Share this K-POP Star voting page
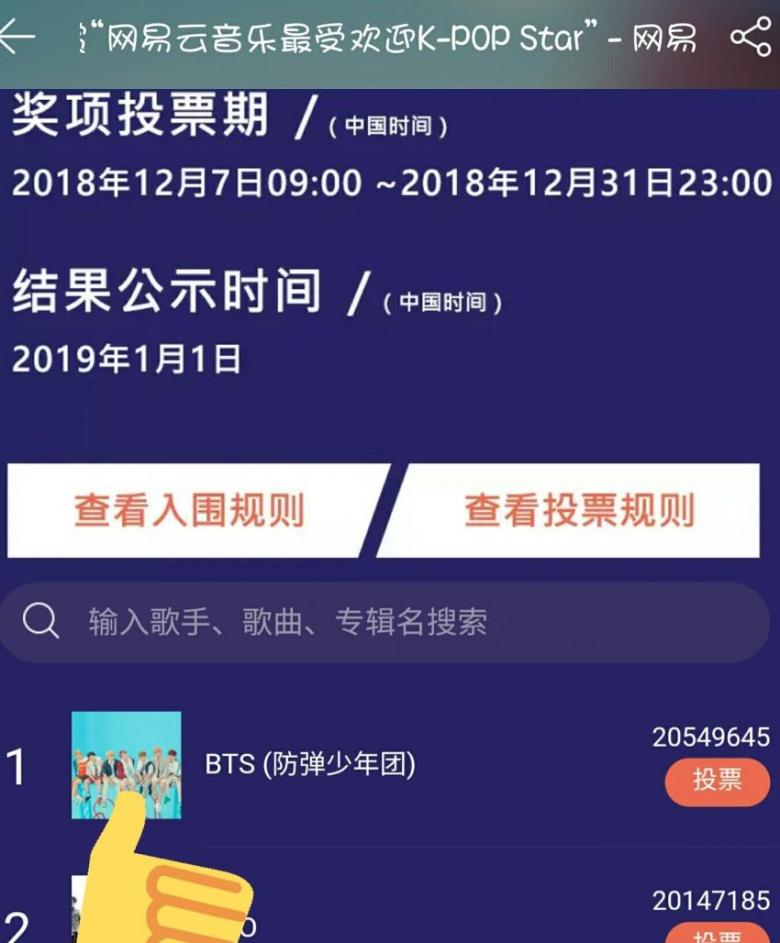This screenshot has width=780, height=943. point(750,38)
